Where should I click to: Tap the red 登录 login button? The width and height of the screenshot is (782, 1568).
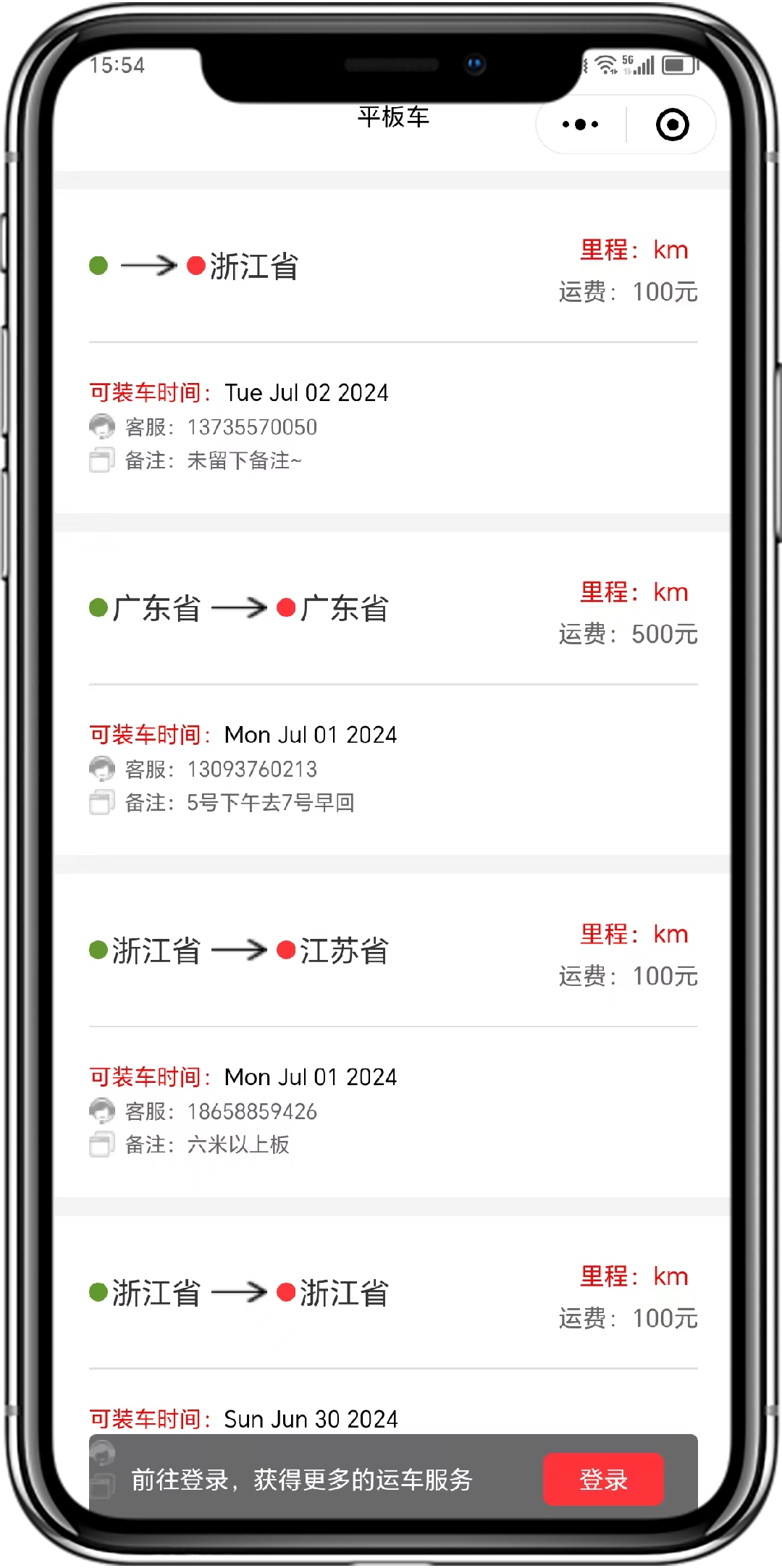pos(602,1479)
